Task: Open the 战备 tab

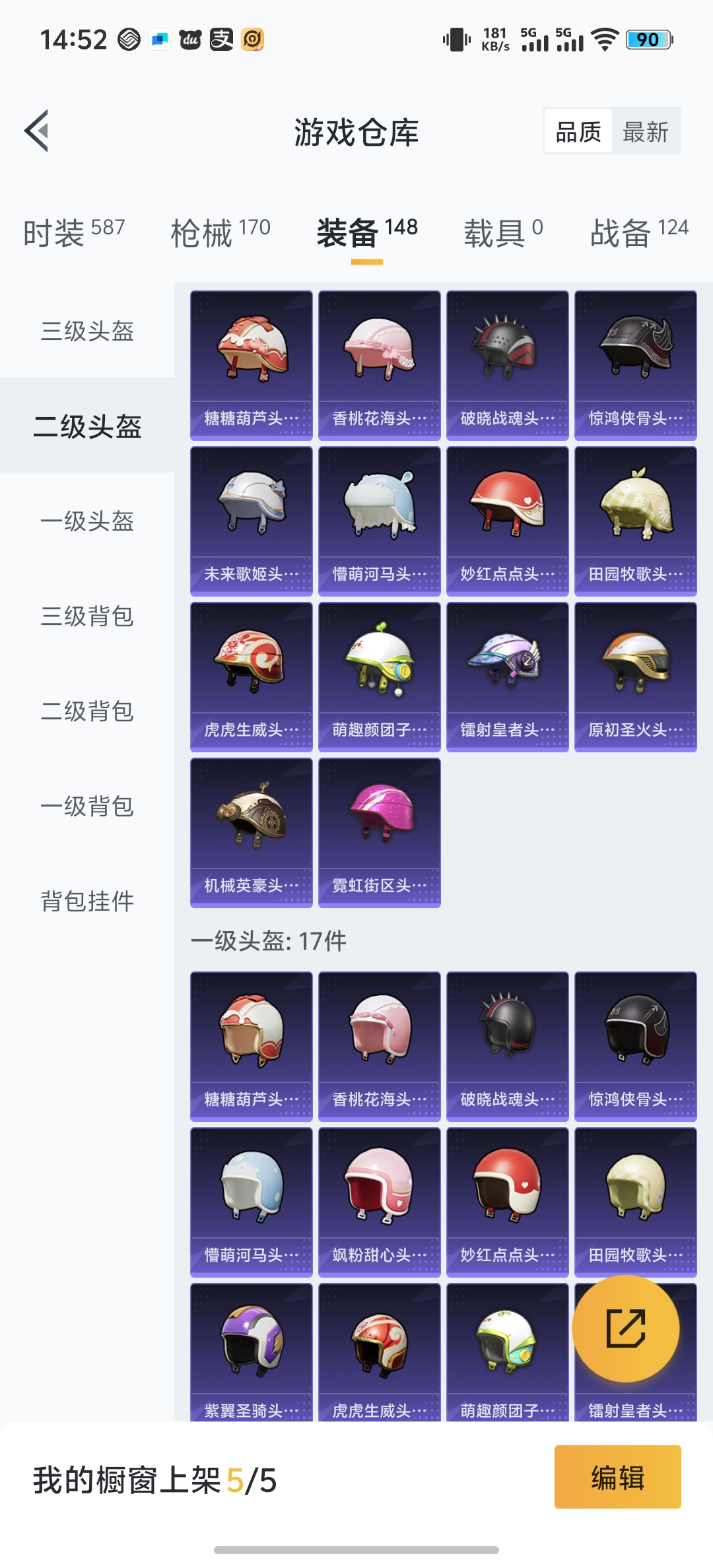Action: coord(638,233)
